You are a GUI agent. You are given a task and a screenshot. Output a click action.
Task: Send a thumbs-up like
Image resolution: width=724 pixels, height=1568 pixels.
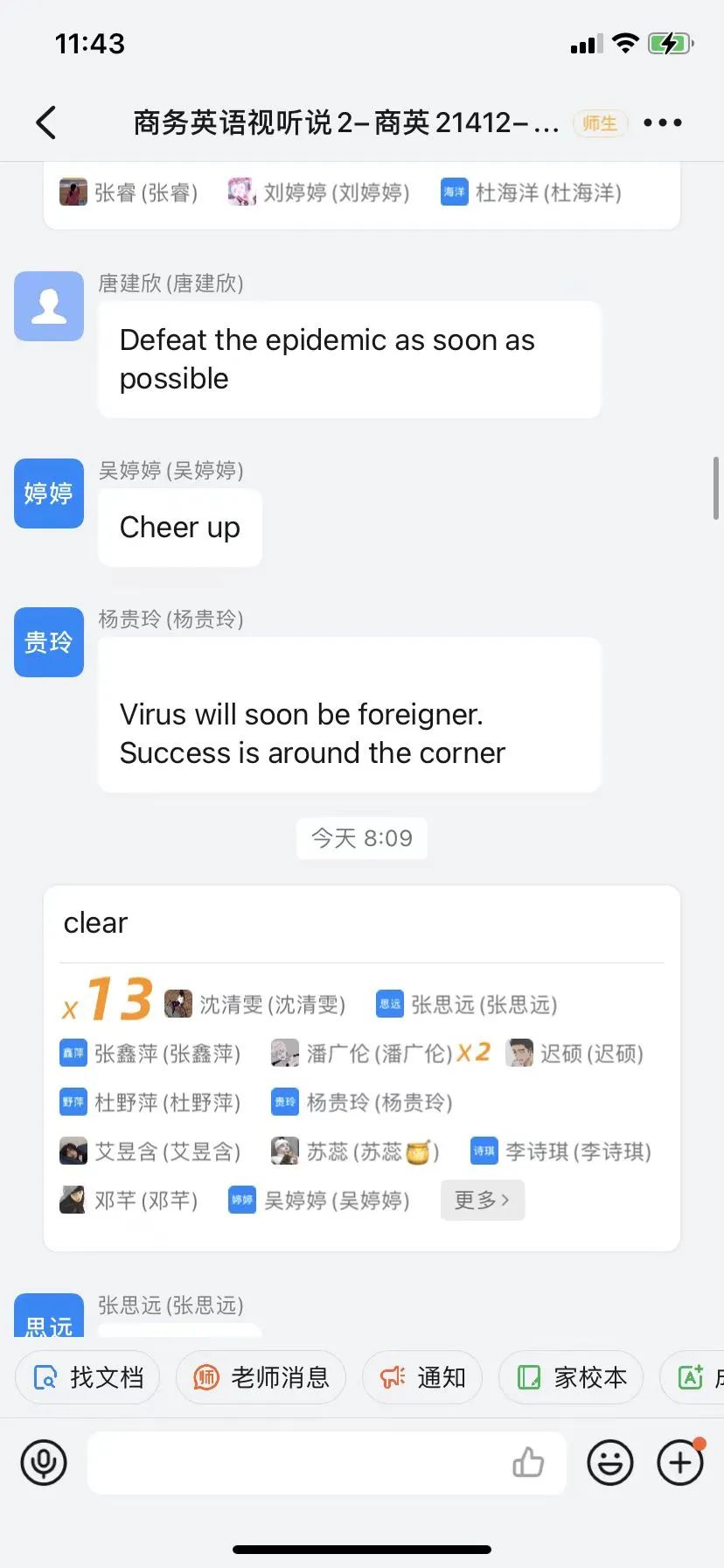(528, 1462)
